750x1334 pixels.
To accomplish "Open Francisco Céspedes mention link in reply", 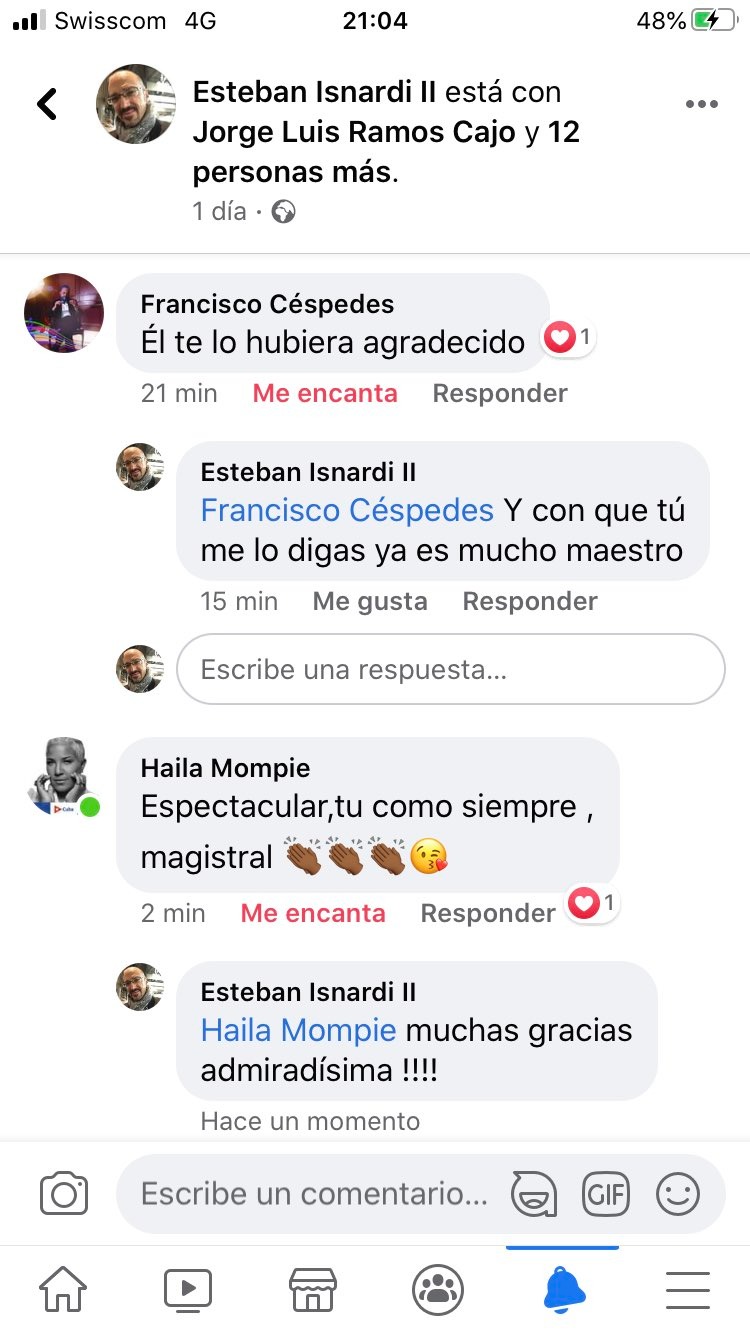I will pyautogui.click(x=347, y=510).
